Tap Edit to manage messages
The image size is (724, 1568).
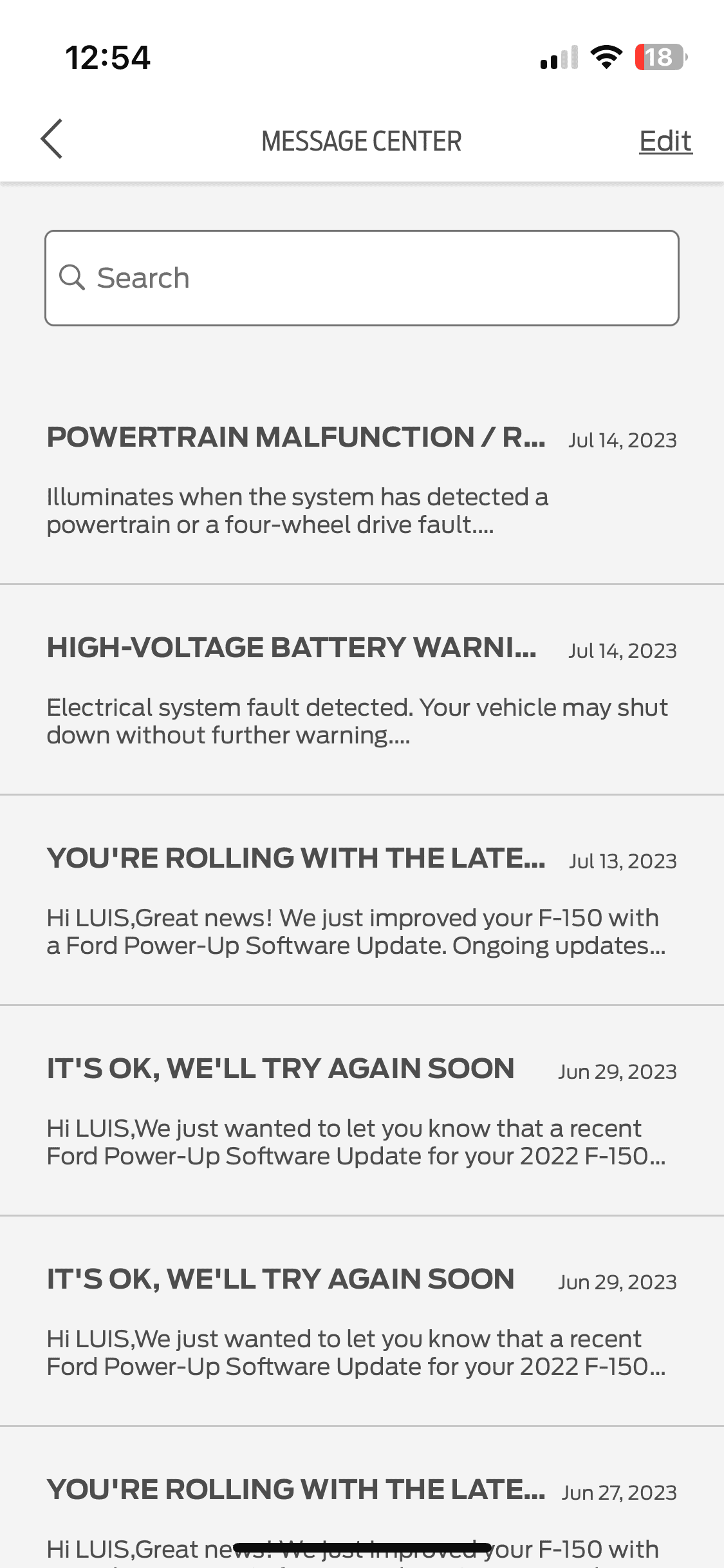click(665, 141)
